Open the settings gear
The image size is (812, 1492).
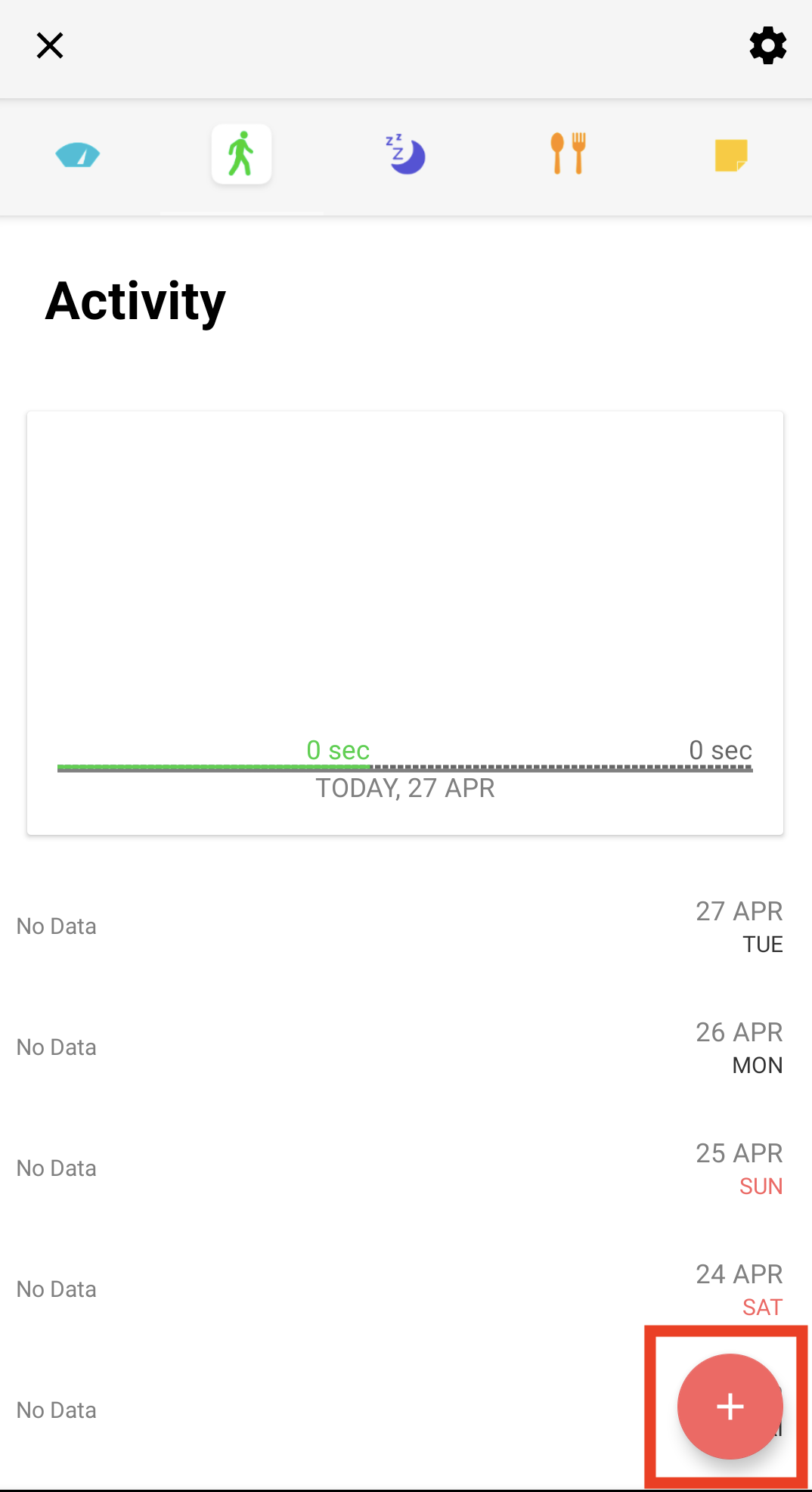tap(767, 46)
